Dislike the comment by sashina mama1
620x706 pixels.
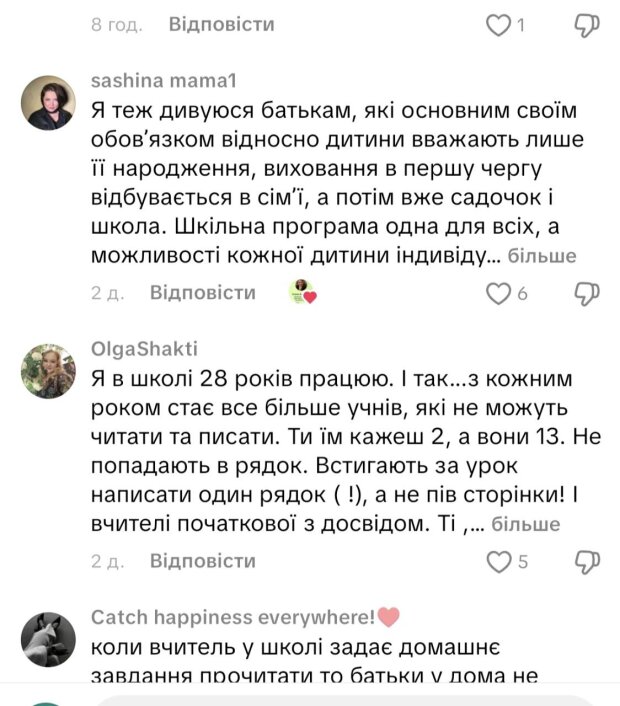pos(587,293)
